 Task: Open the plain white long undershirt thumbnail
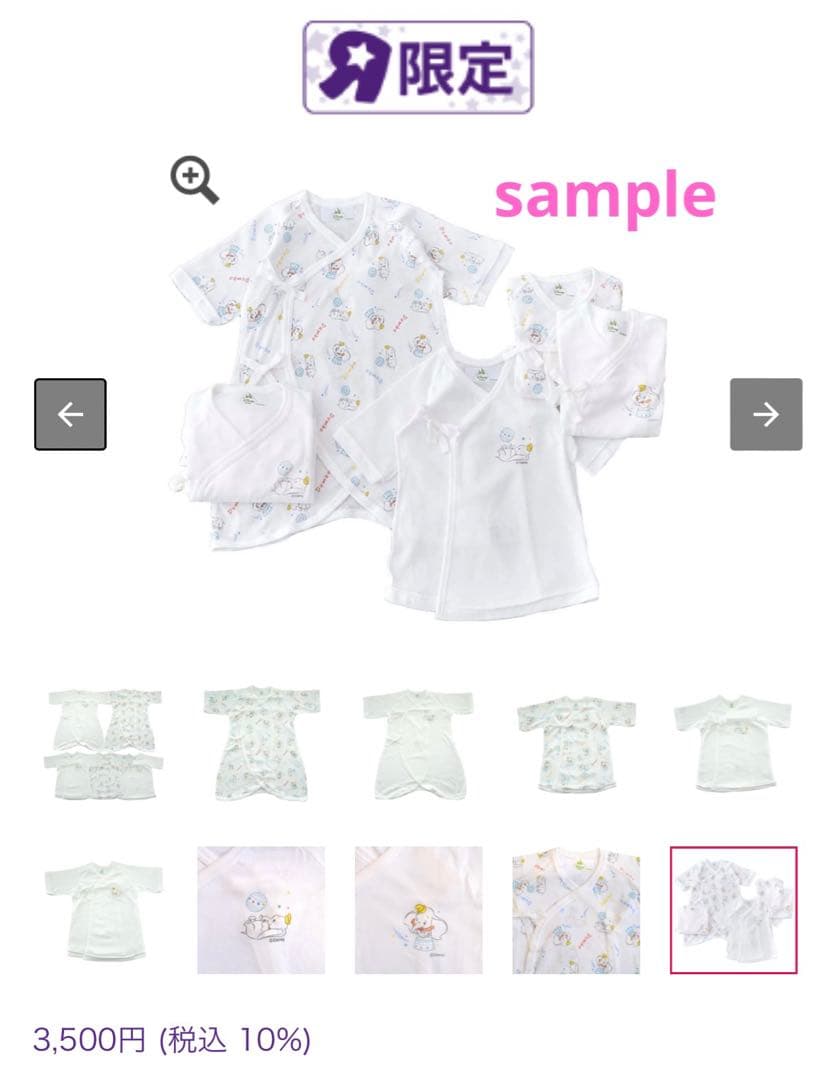click(x=418, y=744)
